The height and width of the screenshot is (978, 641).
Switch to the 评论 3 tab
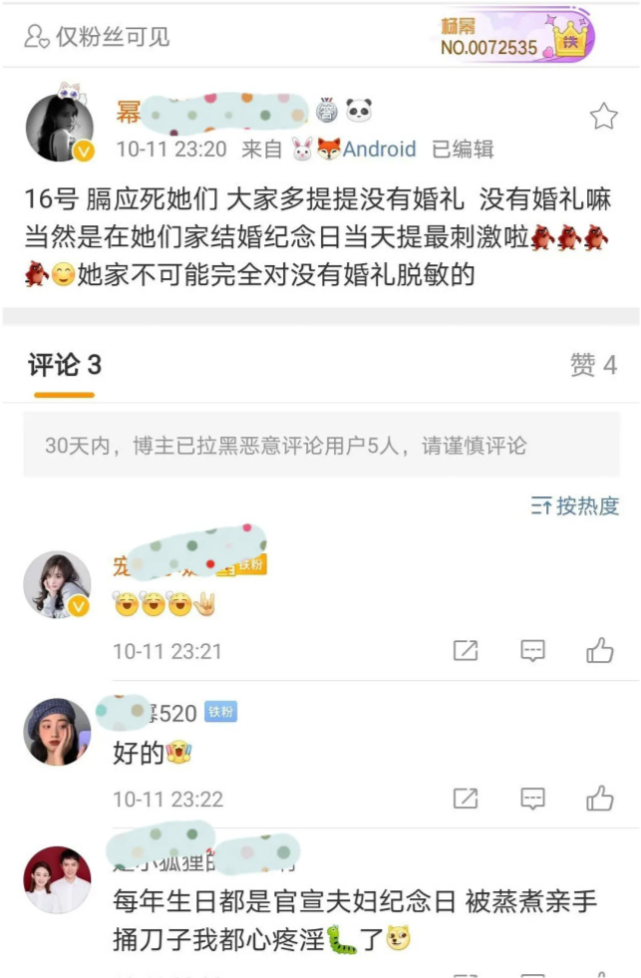64,366
